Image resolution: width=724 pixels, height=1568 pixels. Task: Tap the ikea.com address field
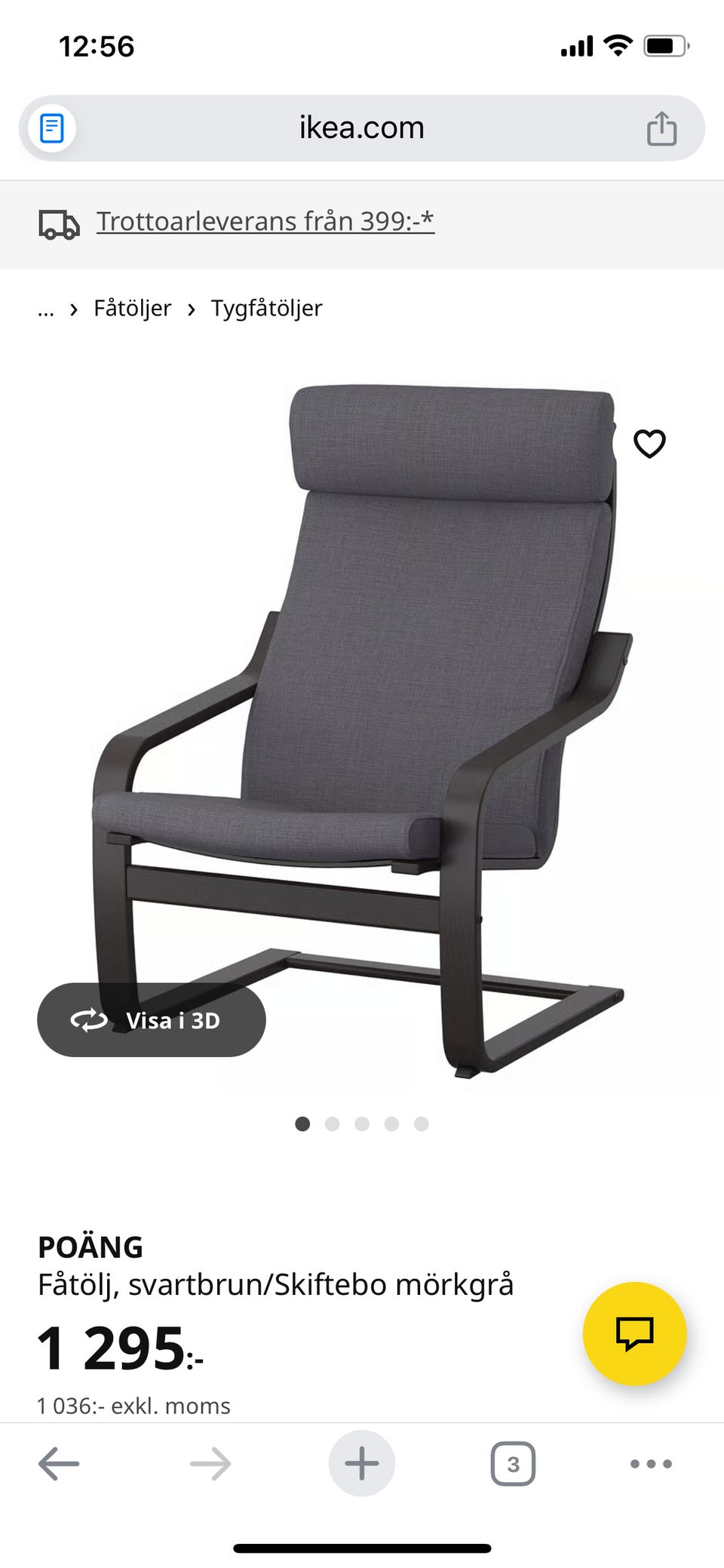pyautogui.click(x=361, y=128)
